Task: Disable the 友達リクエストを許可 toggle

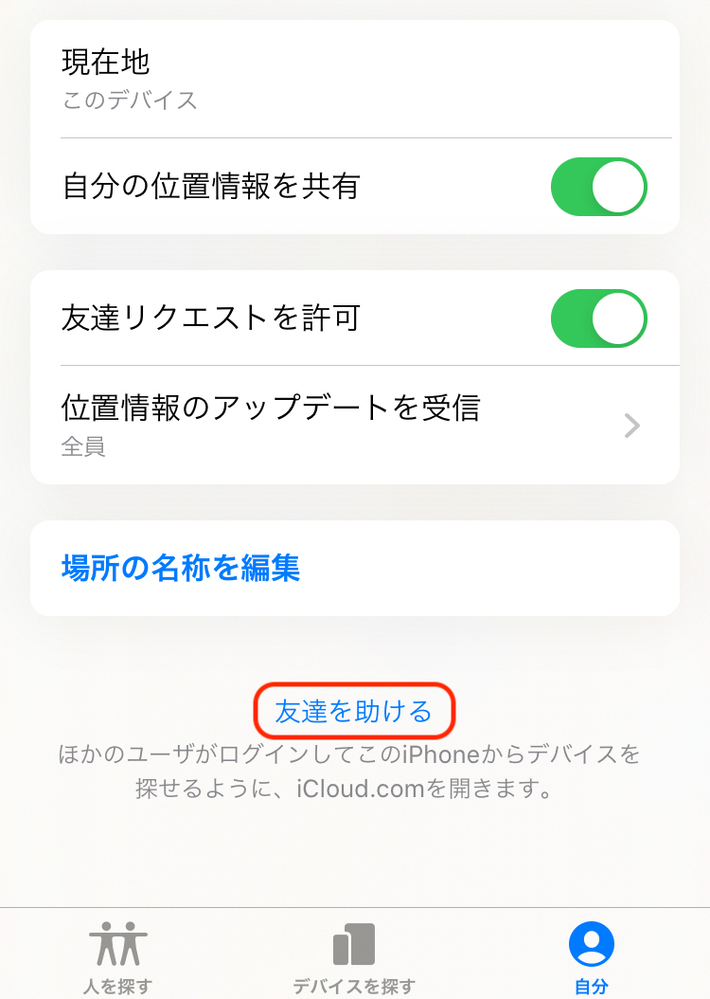Action: pos(599,318)
